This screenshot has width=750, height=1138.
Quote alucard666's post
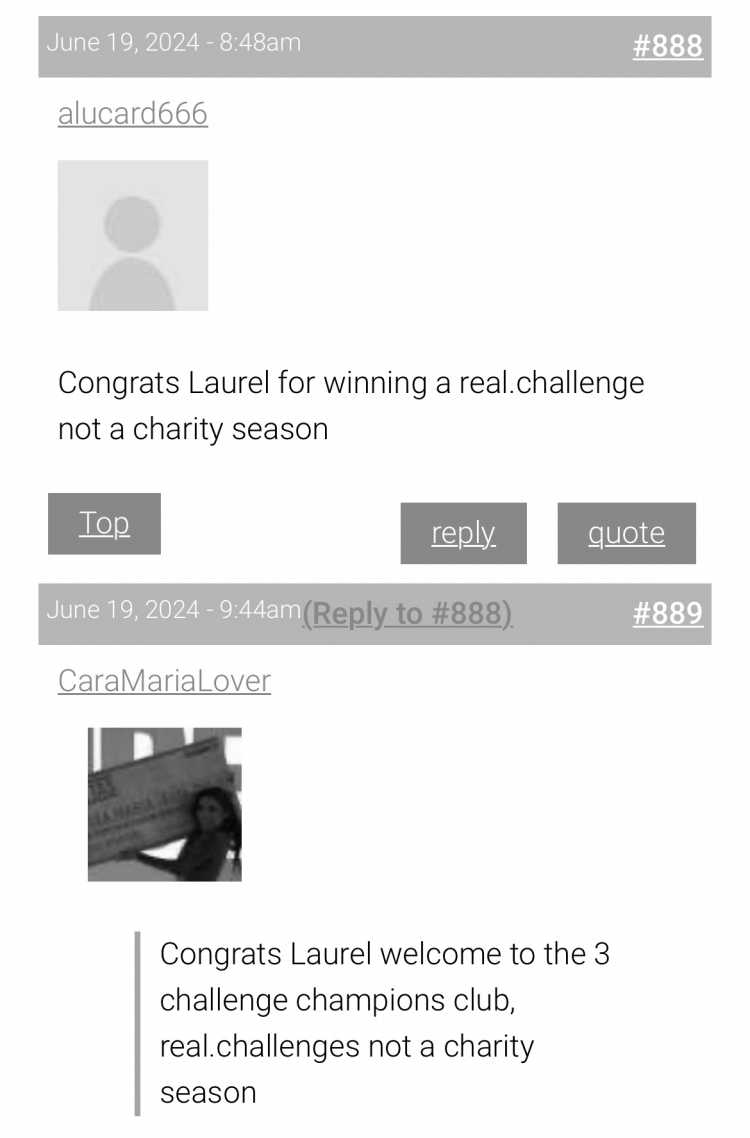(626, 533)
